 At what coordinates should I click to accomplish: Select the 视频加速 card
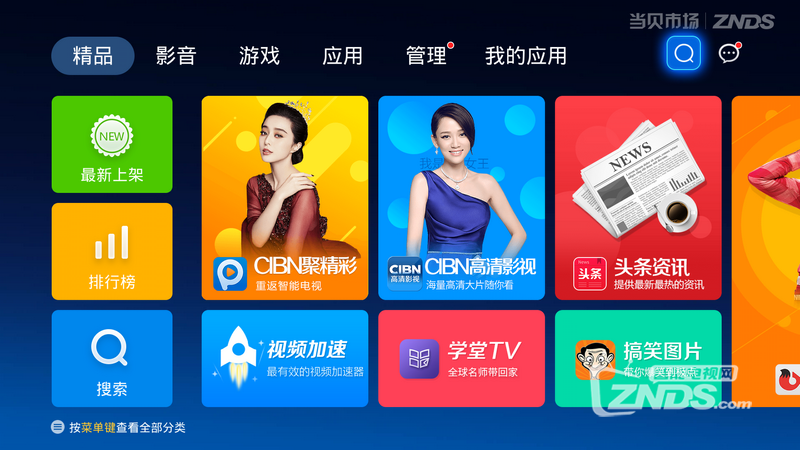(x=285, y=358)
